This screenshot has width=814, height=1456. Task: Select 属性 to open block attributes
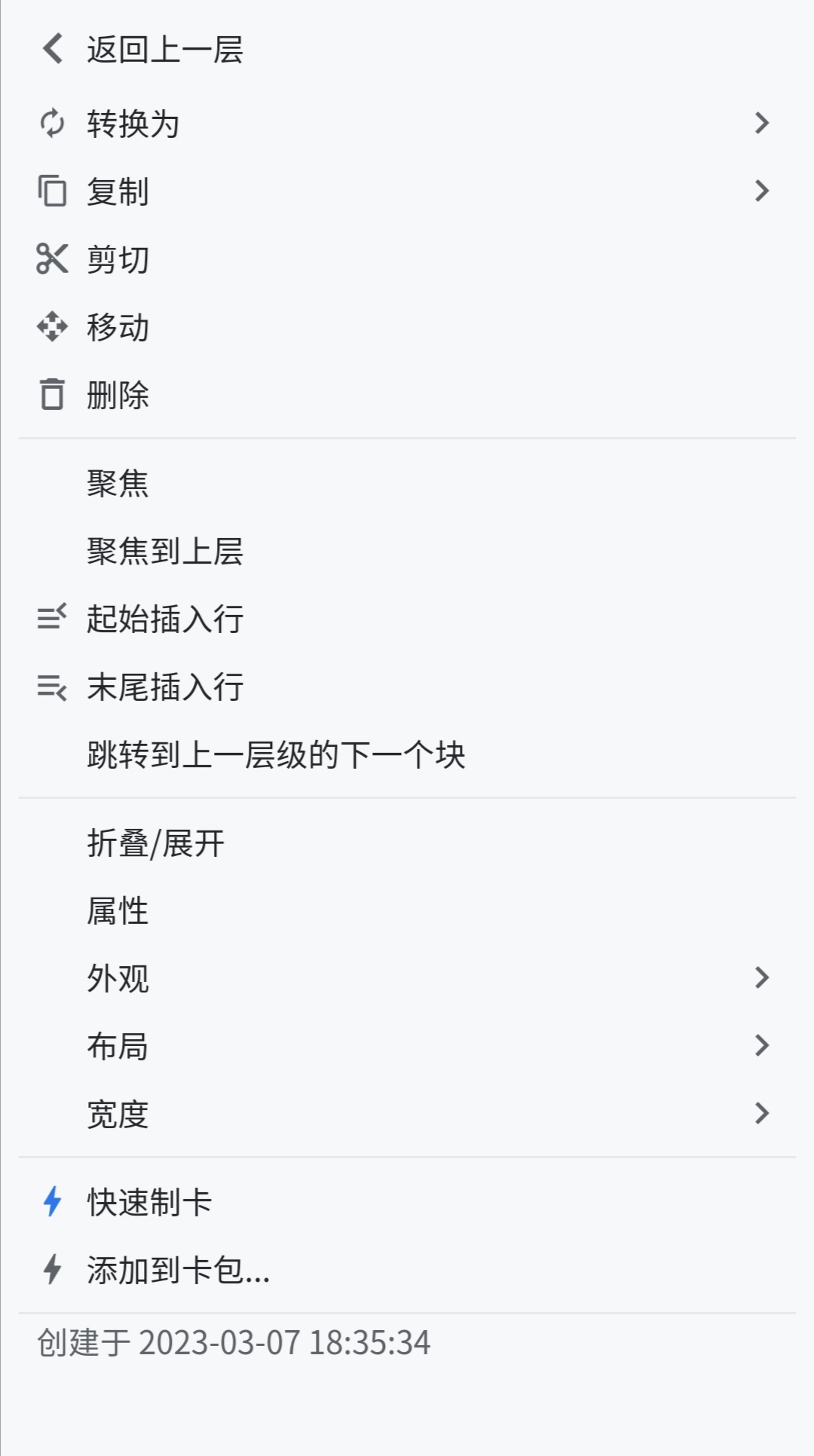pos(118,911)
